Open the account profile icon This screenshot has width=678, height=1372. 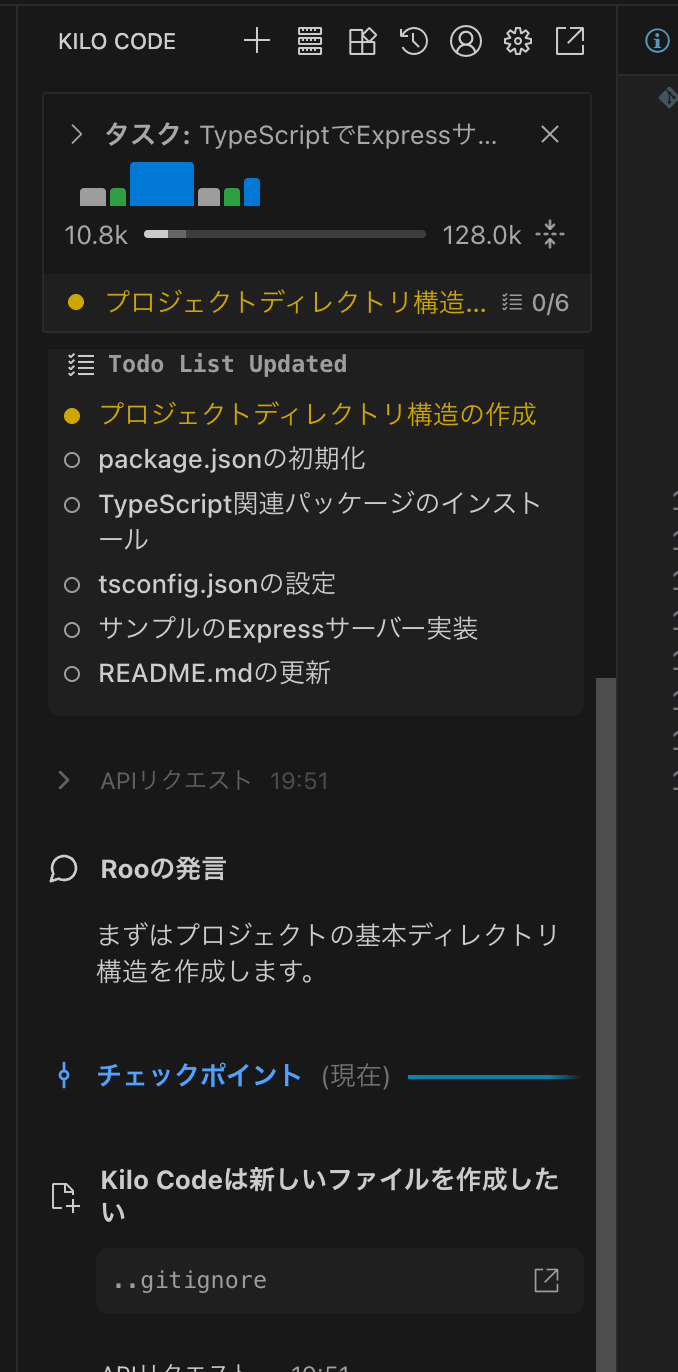466,41
